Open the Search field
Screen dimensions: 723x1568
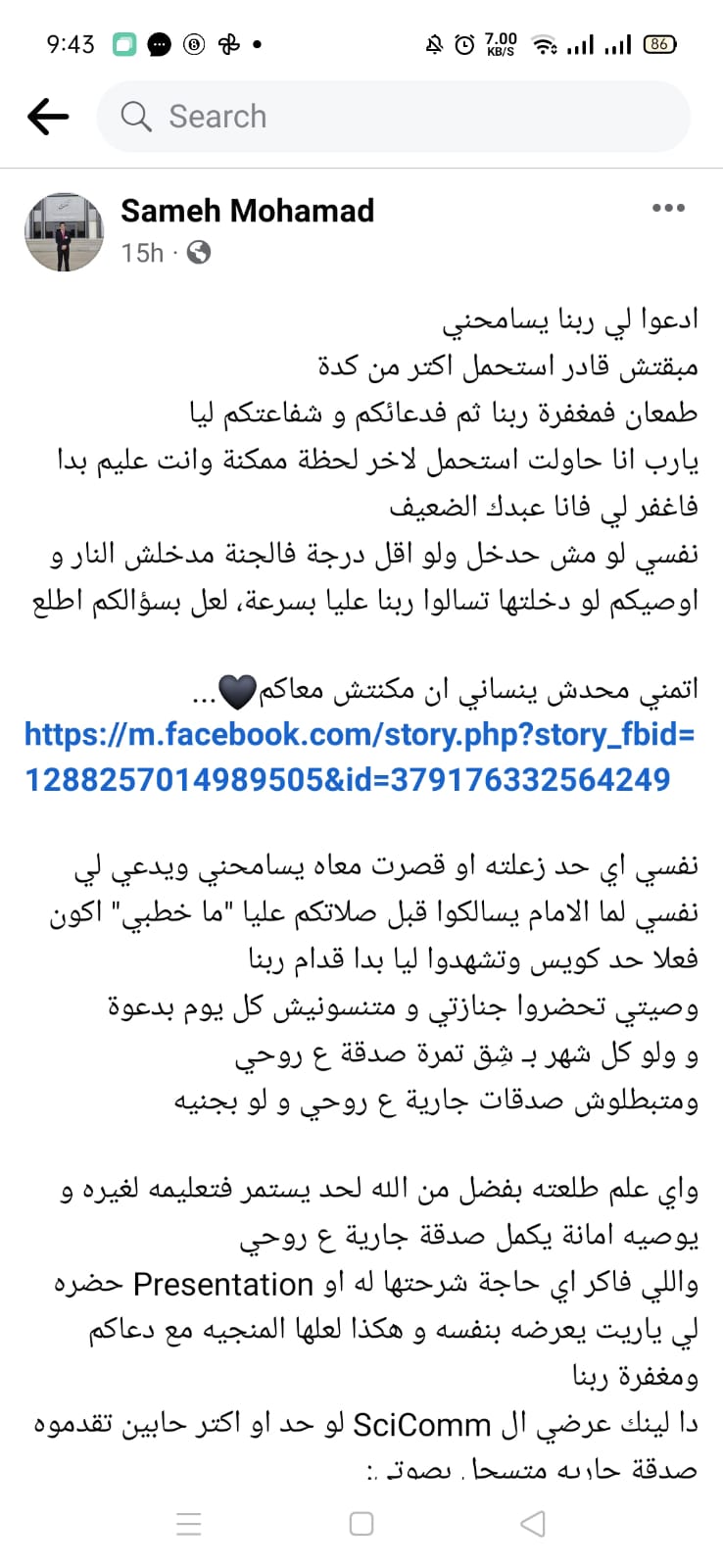[x=392, y=117]
